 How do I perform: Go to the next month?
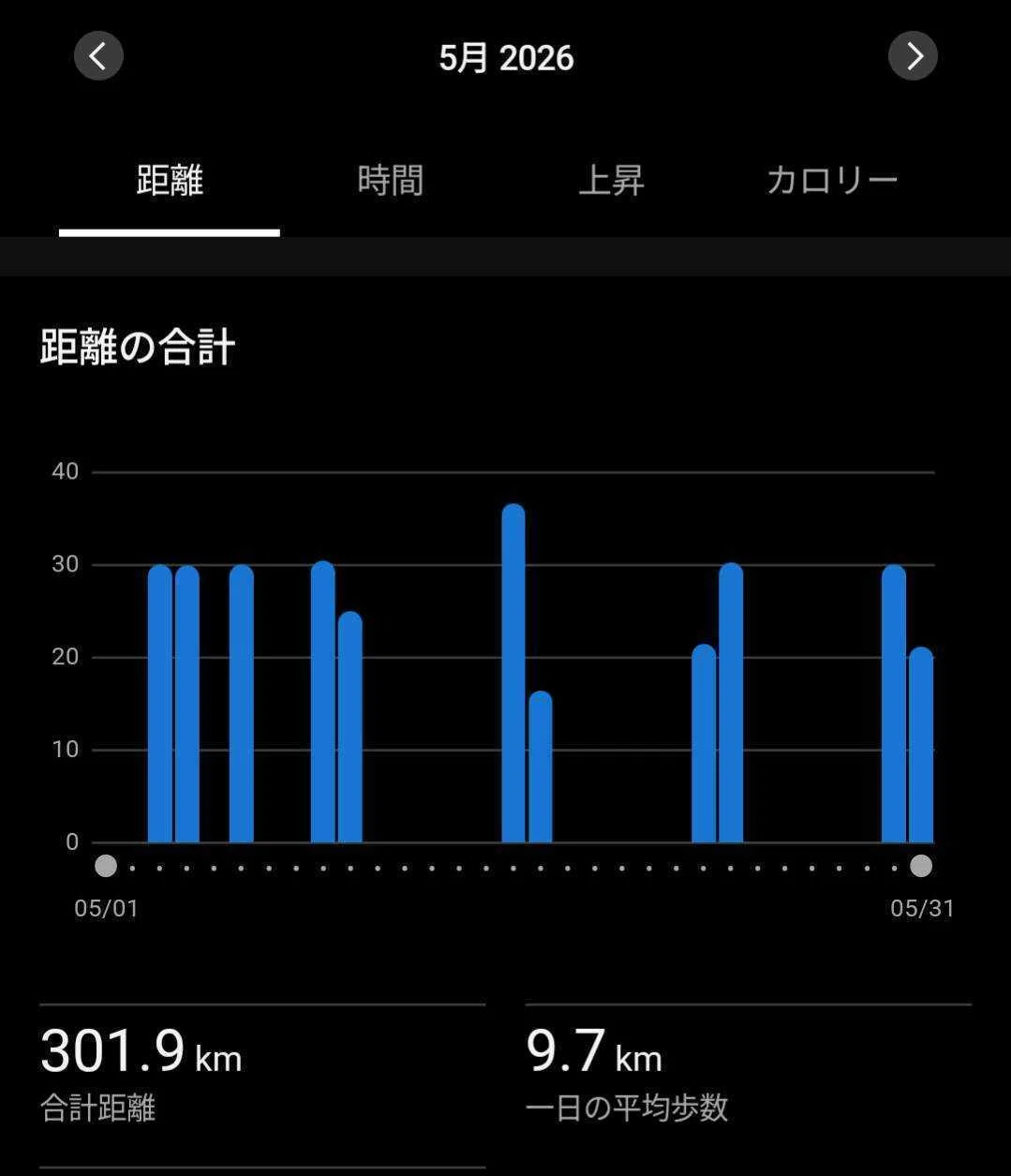pos(913,56)
